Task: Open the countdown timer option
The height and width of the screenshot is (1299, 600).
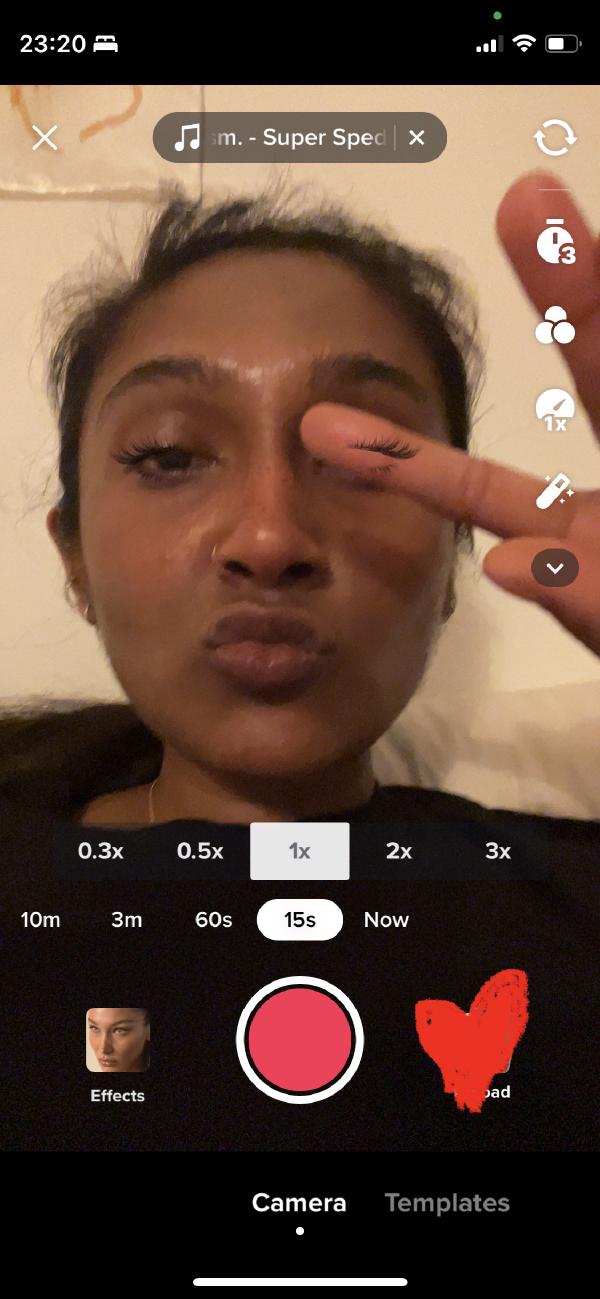Action: (555, 243)
